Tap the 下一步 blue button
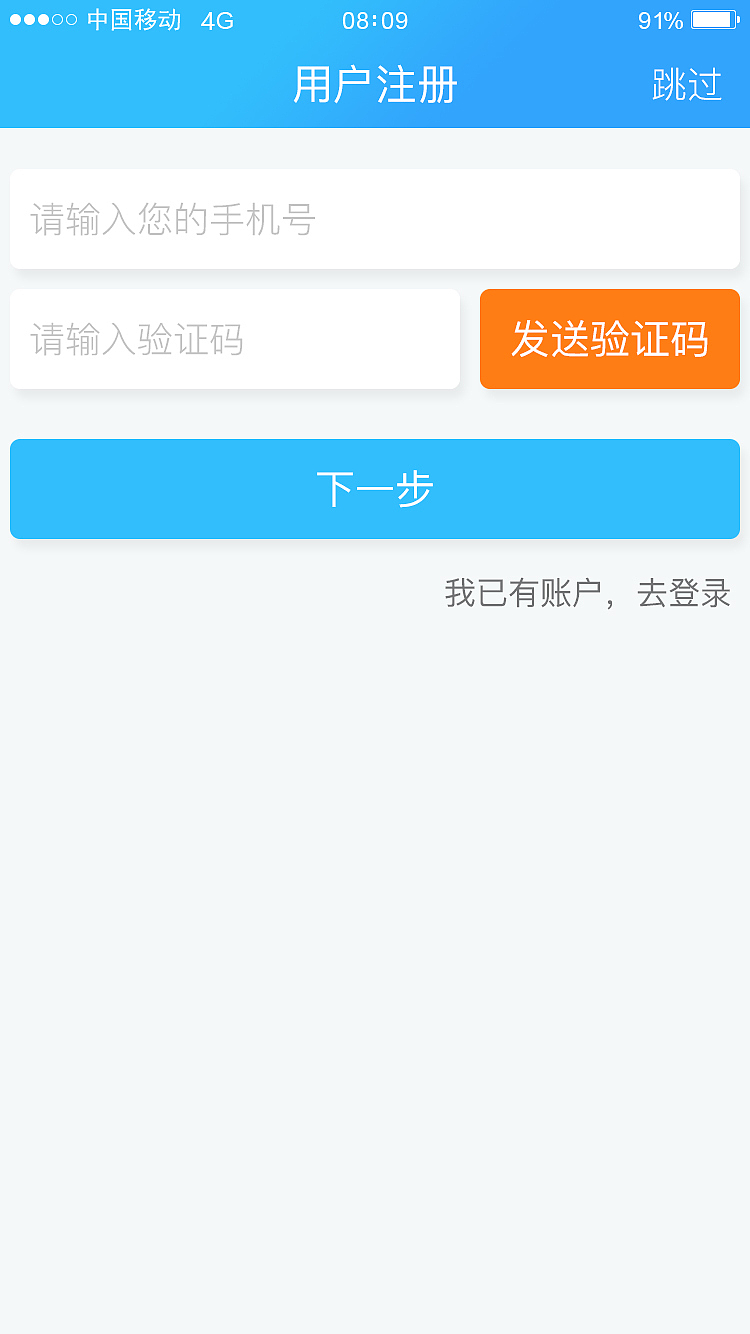This screenshot has width=750, height=1334. [374, 489]
